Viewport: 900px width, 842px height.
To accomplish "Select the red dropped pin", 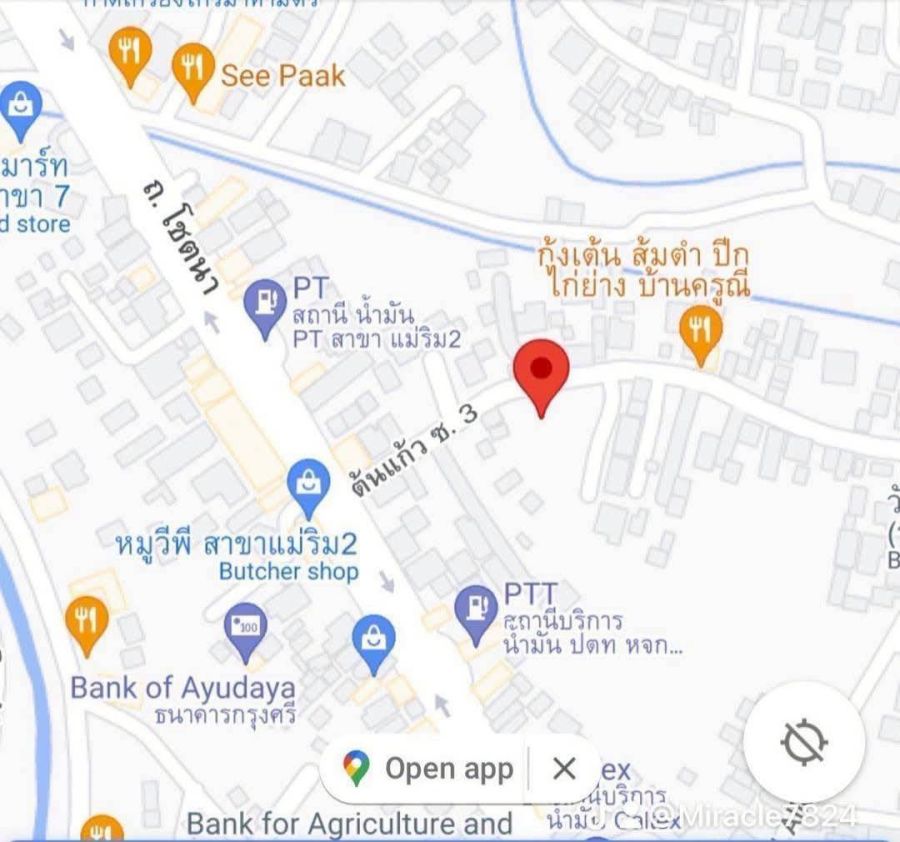I will [x=541, y=372].
